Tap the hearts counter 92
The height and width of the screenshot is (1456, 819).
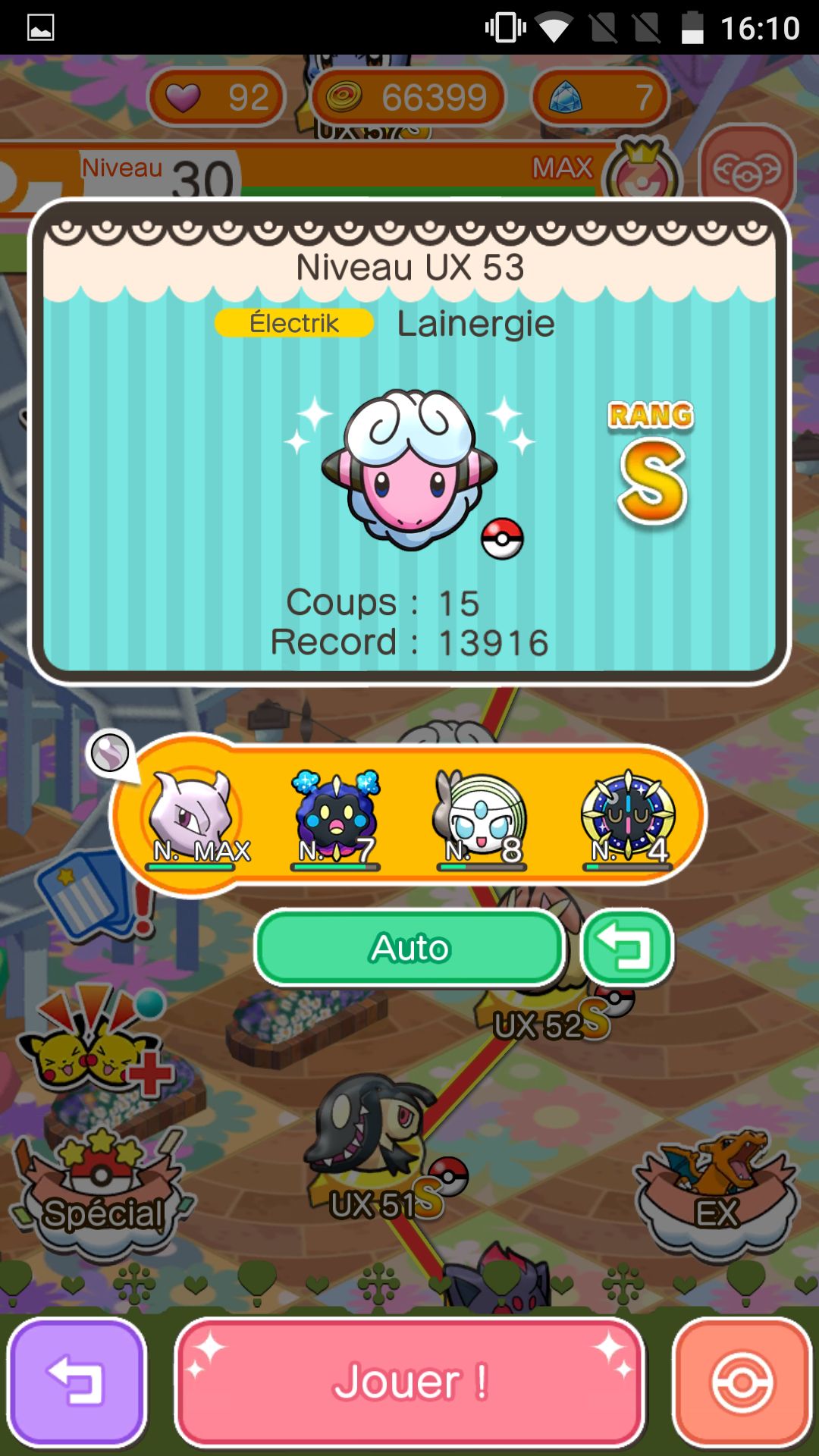[x=218, y=97]
